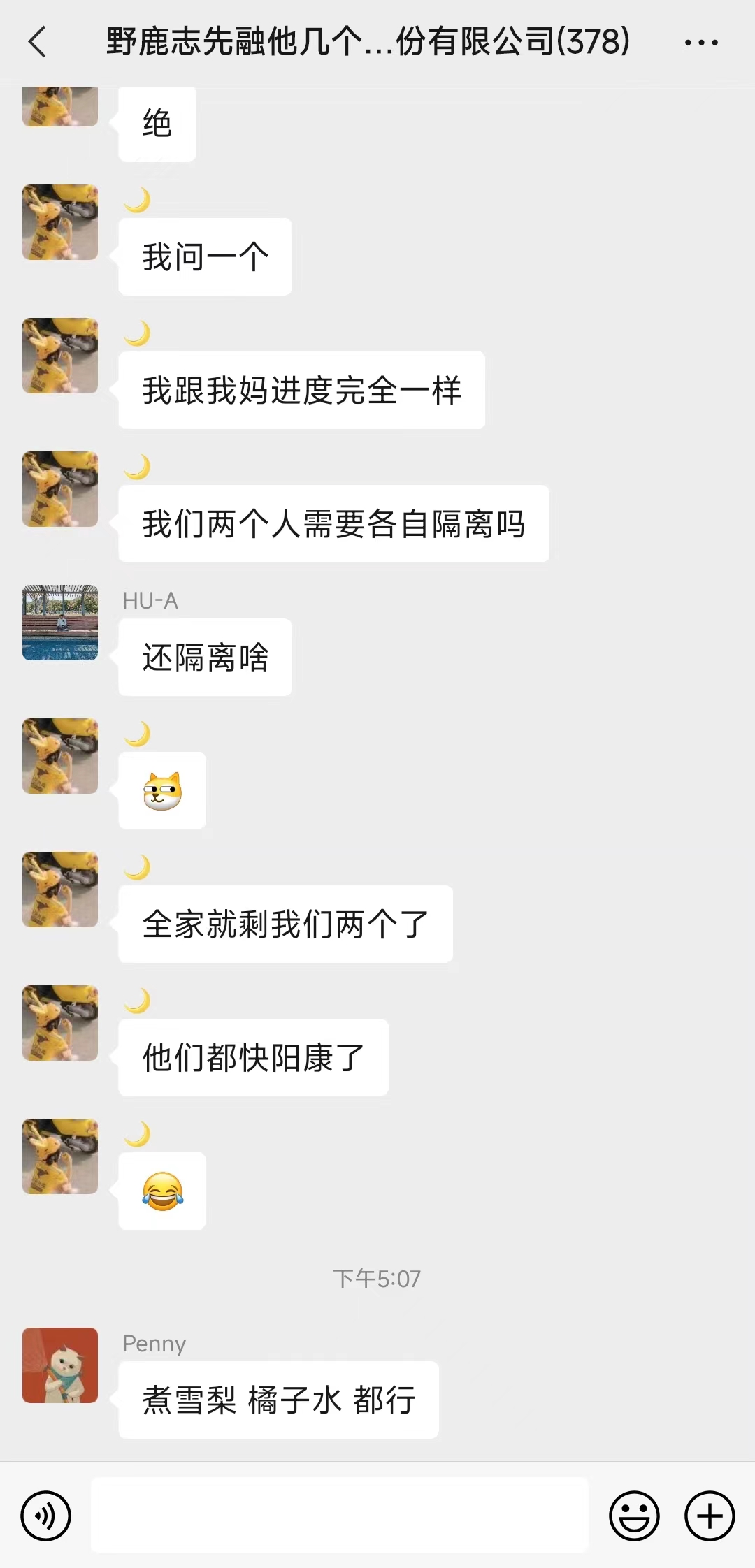Viewport: 755px width, 1568px height.
Task: Switch to voice message input
Action: click(x=46, y=1516)
